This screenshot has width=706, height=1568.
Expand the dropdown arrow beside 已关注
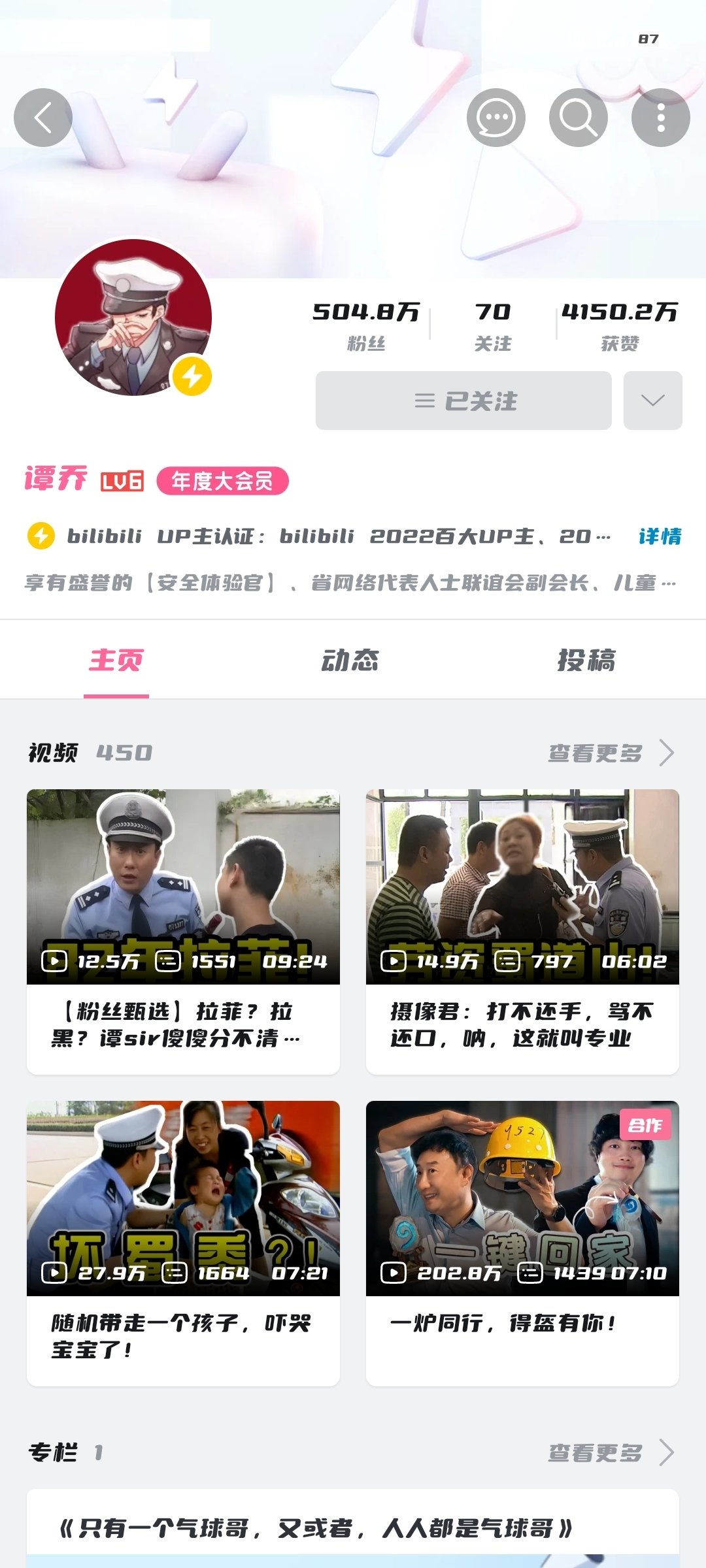[652, 400]
